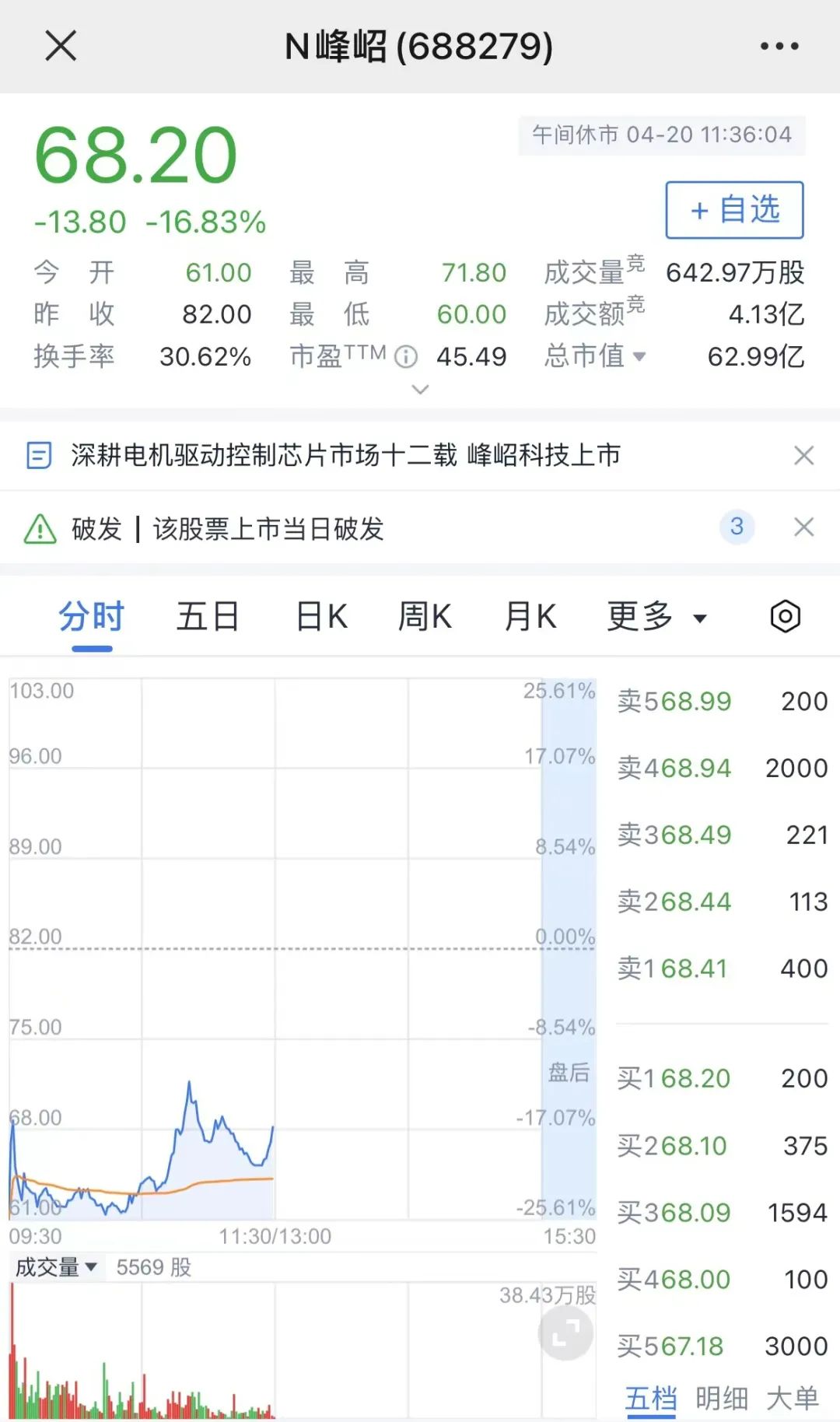Switch to the 明细 tab
The width and height of the screenshot is (840, 1422).
[x=721, y=1398]
